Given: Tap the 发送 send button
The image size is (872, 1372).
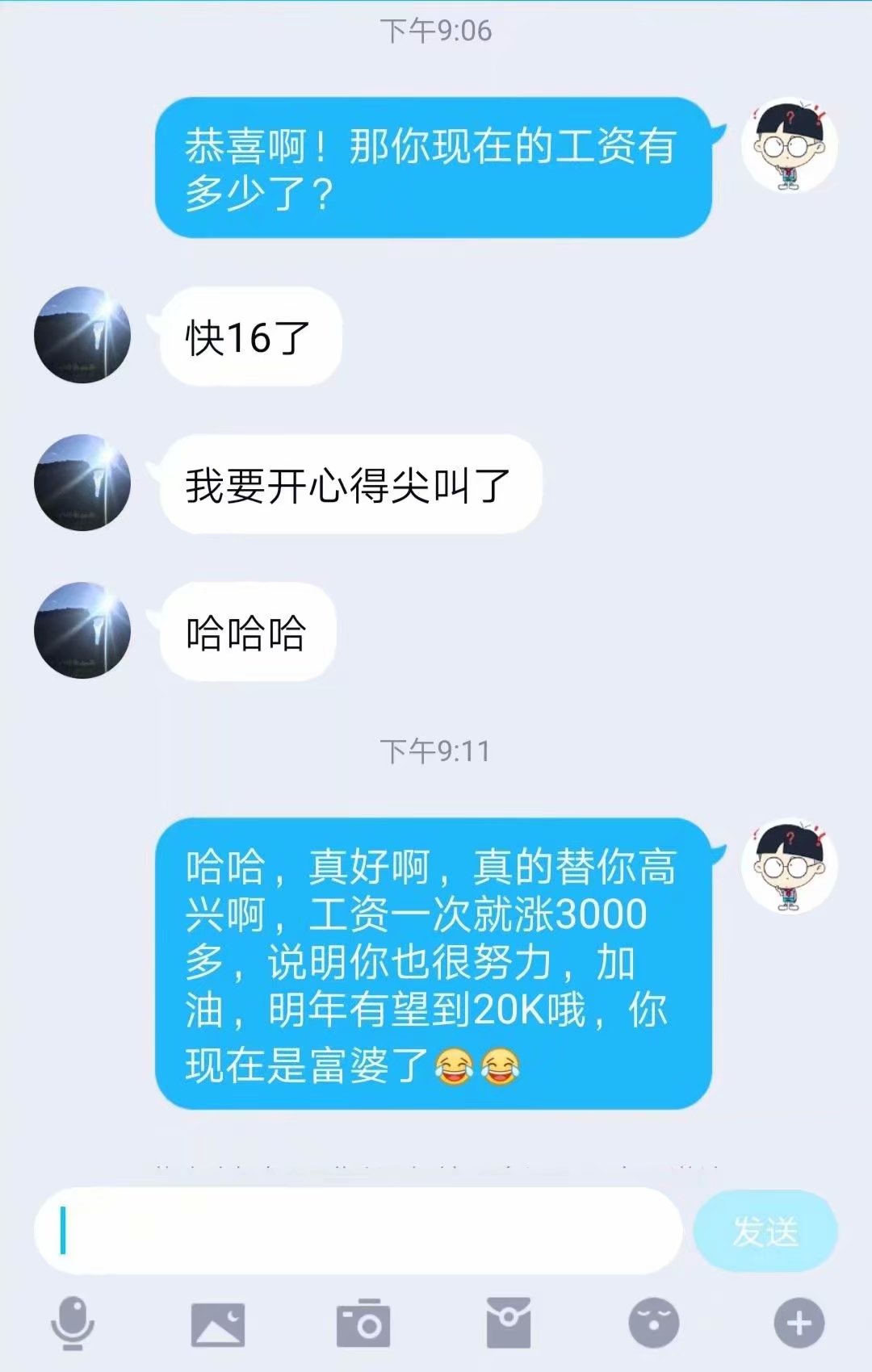Looking at the screenshot, I should 765,1232.
